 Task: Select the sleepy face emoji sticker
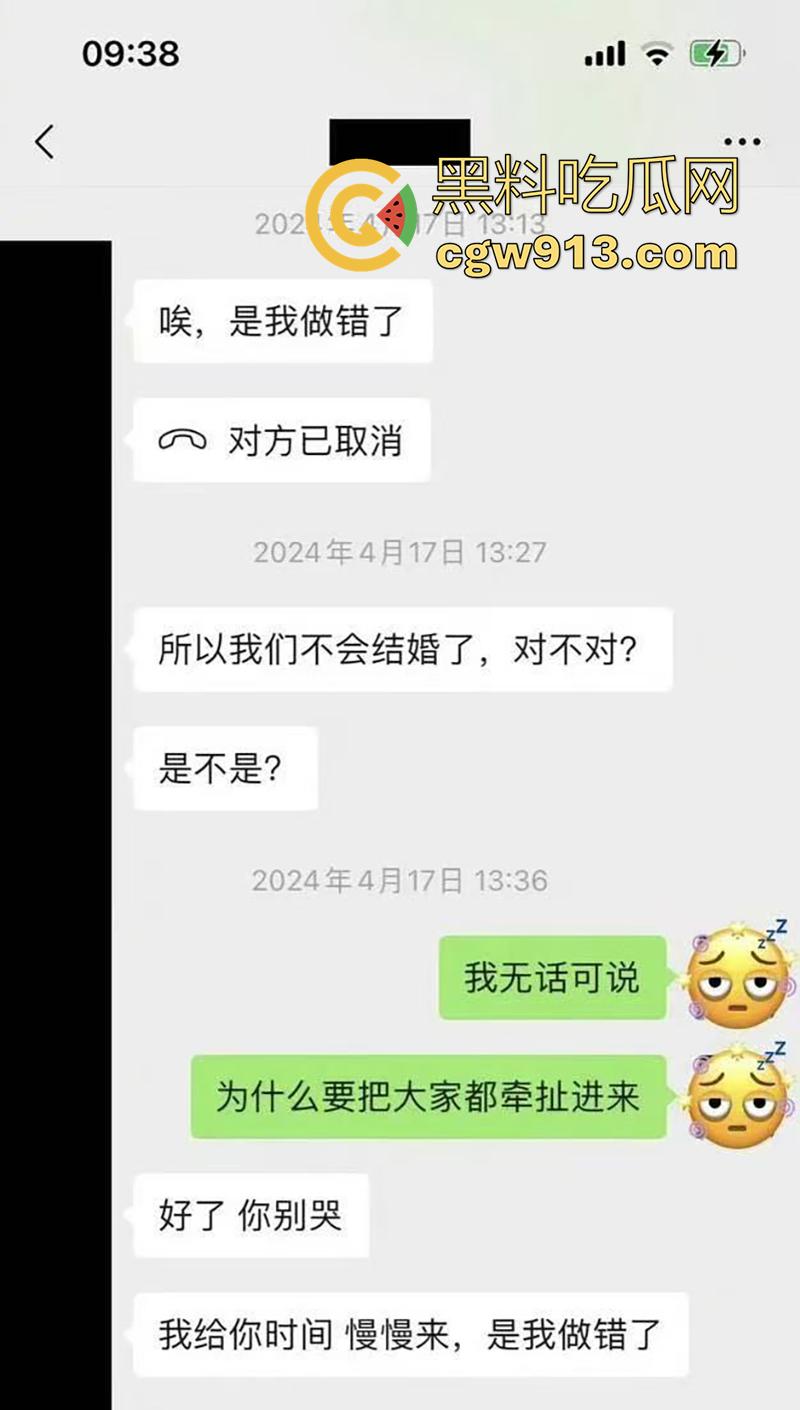(736, 982)
